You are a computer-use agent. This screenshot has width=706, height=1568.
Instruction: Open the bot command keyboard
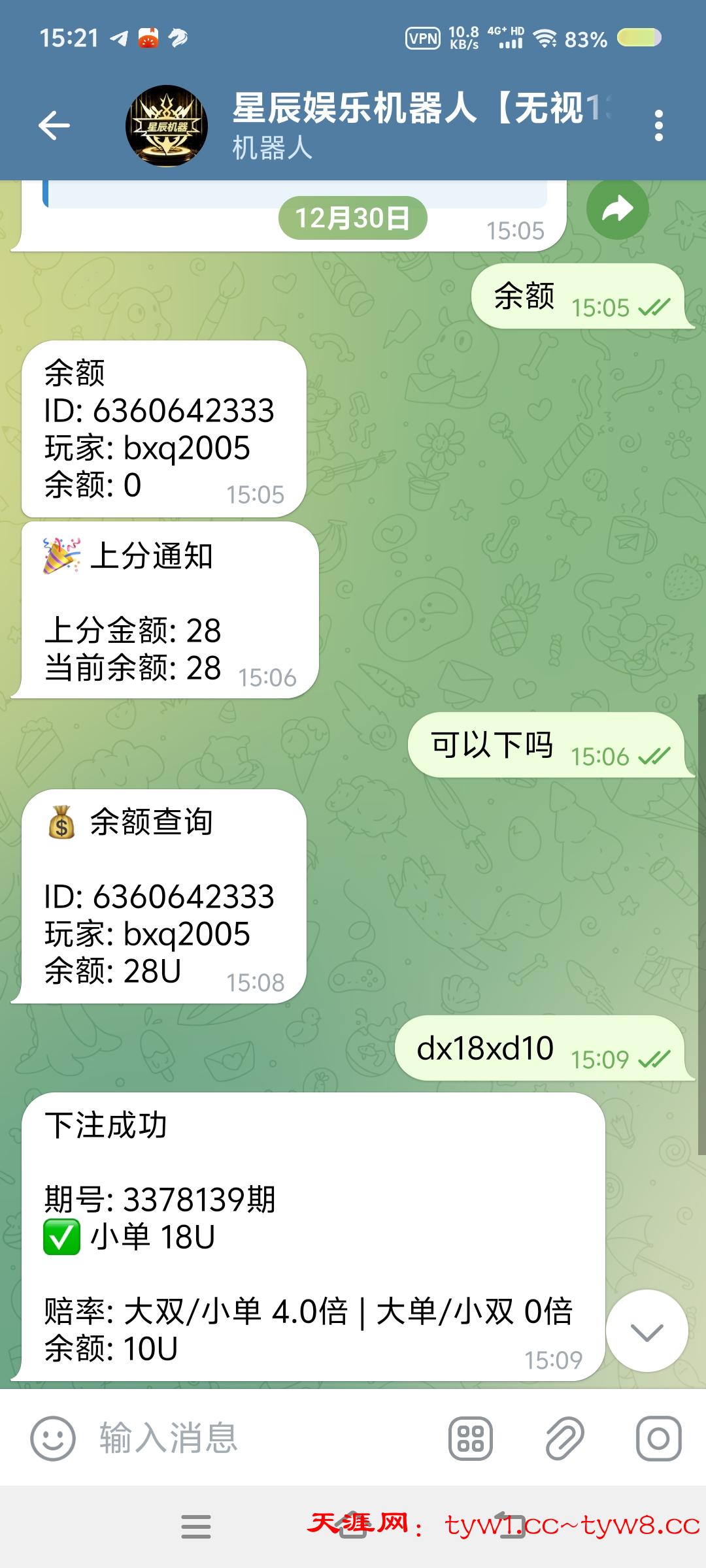(x=470, y=1439)
